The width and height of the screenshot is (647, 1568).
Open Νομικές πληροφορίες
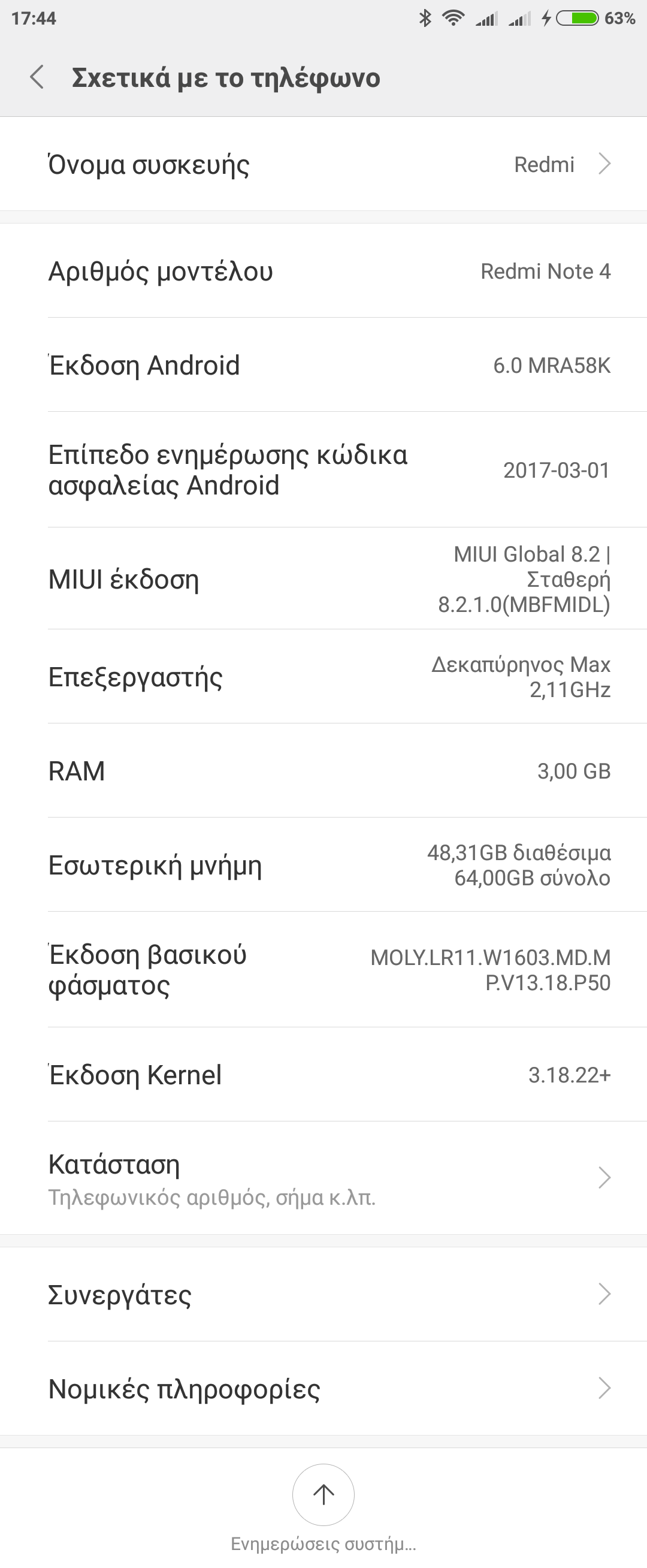click(323, 1388)
